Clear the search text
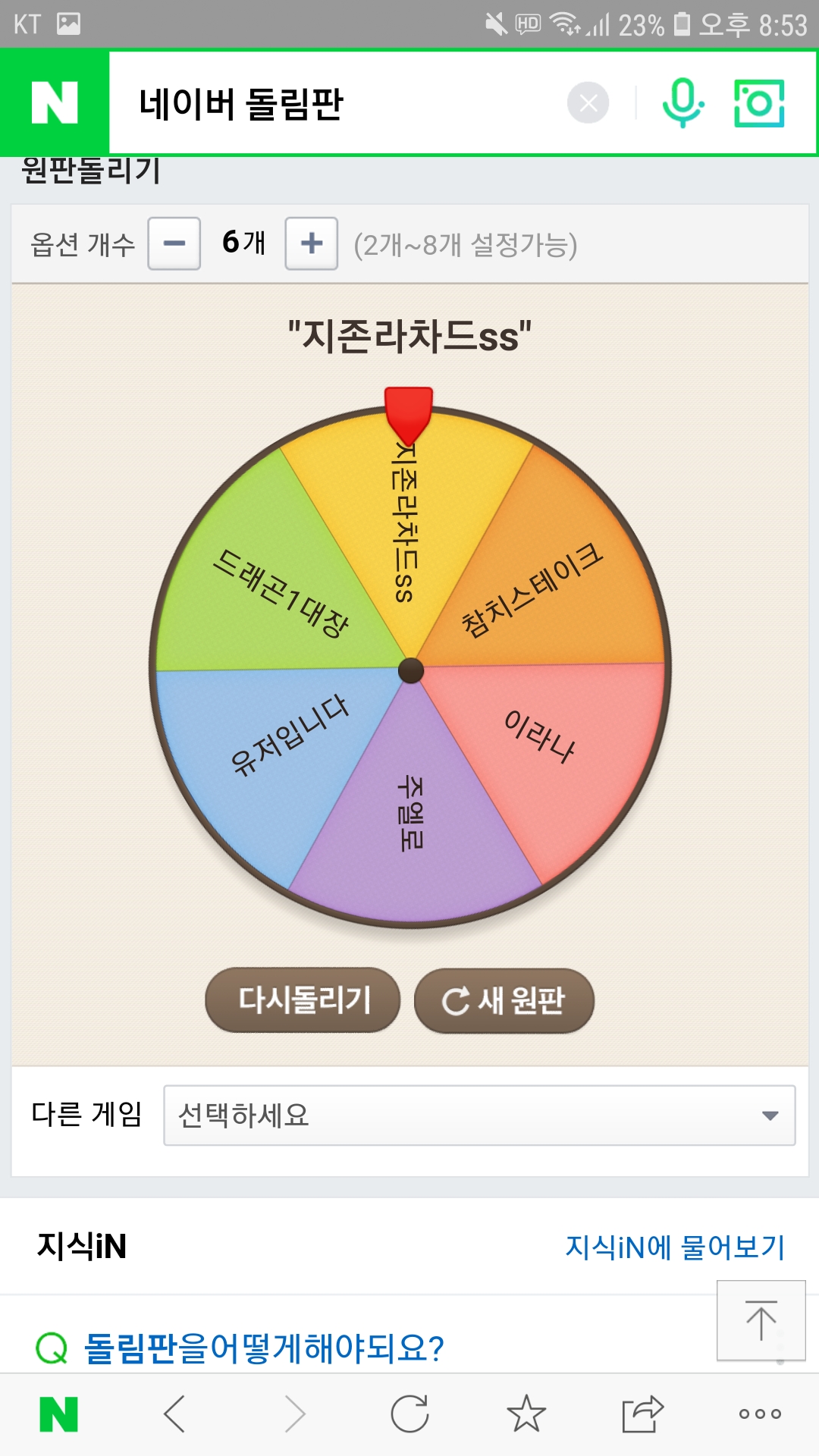 pyautogui.click(x=588, y=103)
